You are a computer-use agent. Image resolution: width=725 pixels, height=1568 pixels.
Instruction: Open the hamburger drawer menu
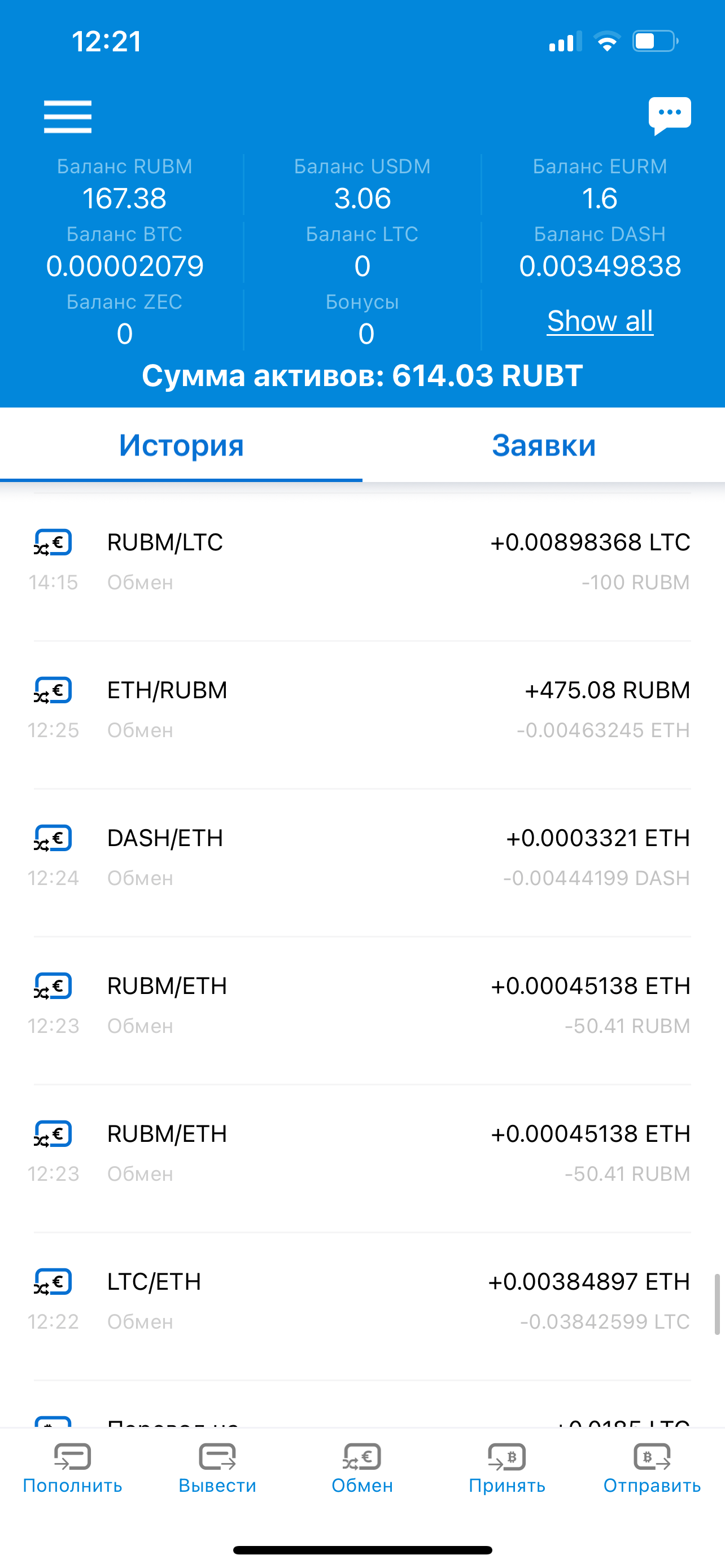click(x=68, y=116)
